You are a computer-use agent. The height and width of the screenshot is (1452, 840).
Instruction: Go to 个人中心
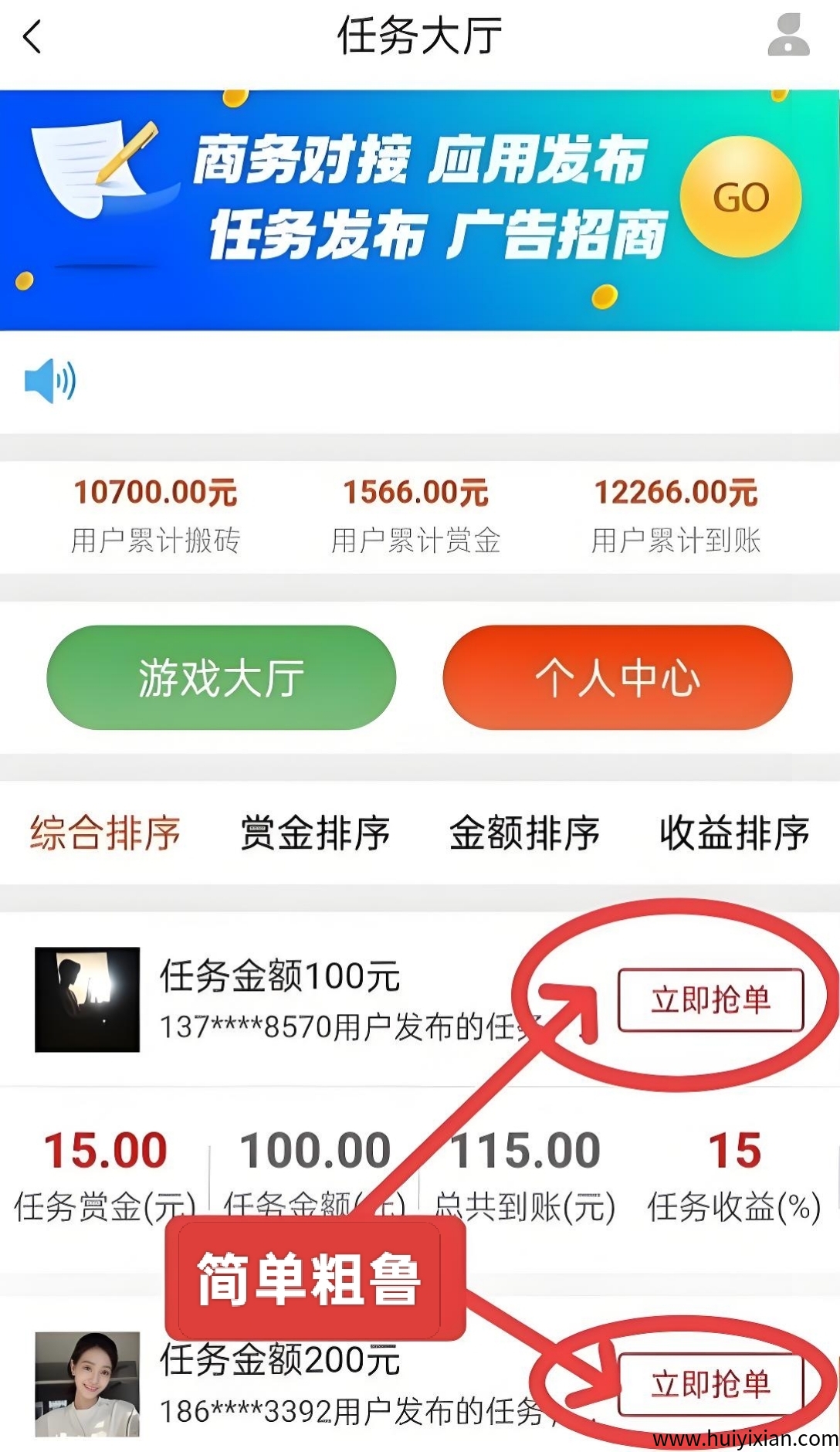click(618, 677)
